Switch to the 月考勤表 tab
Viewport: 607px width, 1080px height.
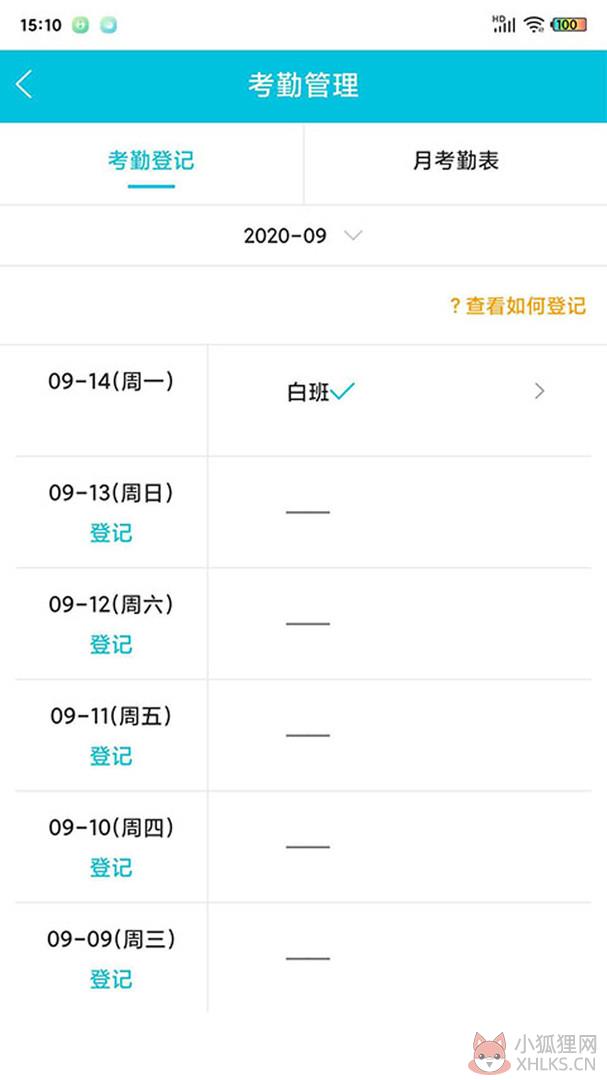(x=455, y=162)
